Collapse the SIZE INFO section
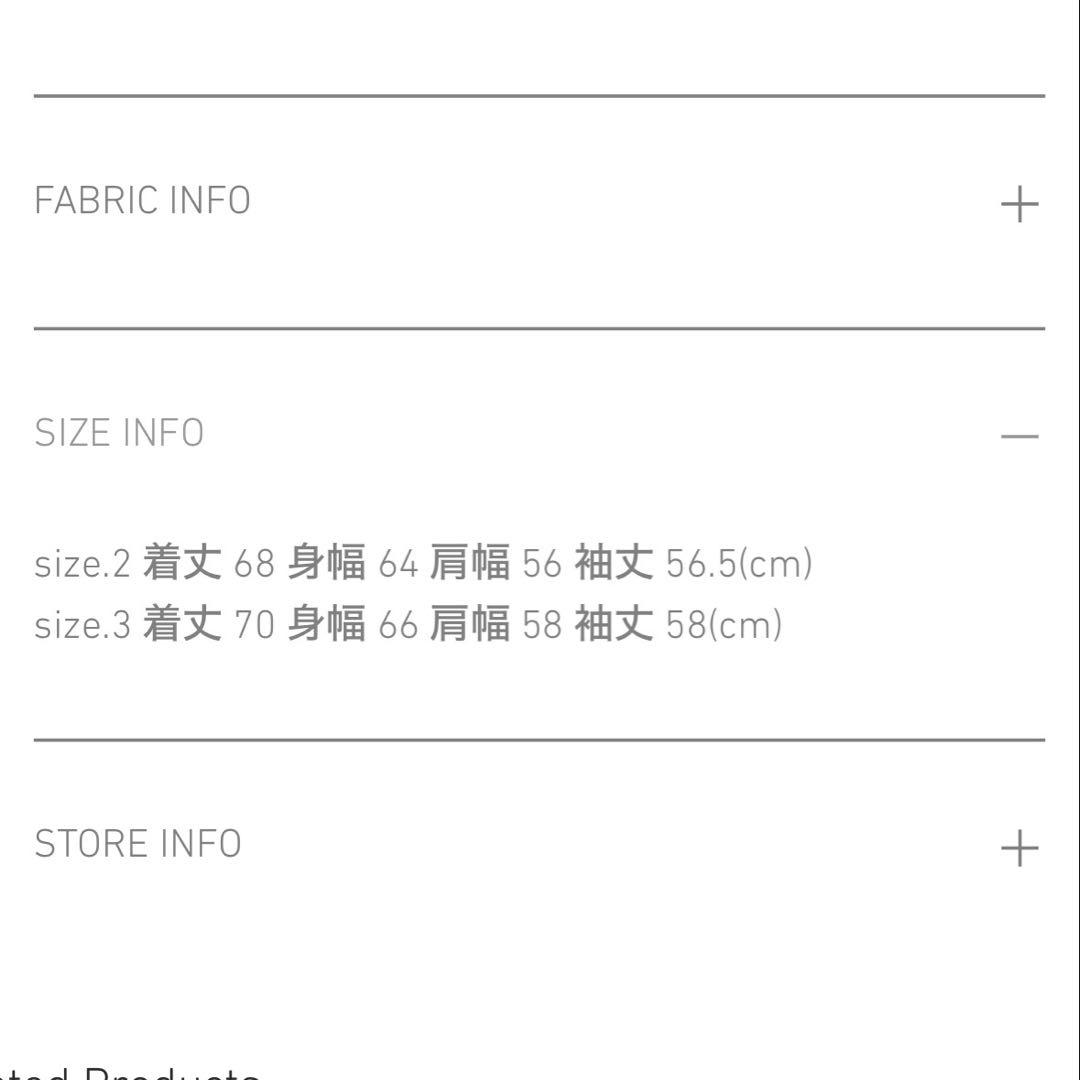This screenshot has width=1080, height=1080. coord(1019,436)
